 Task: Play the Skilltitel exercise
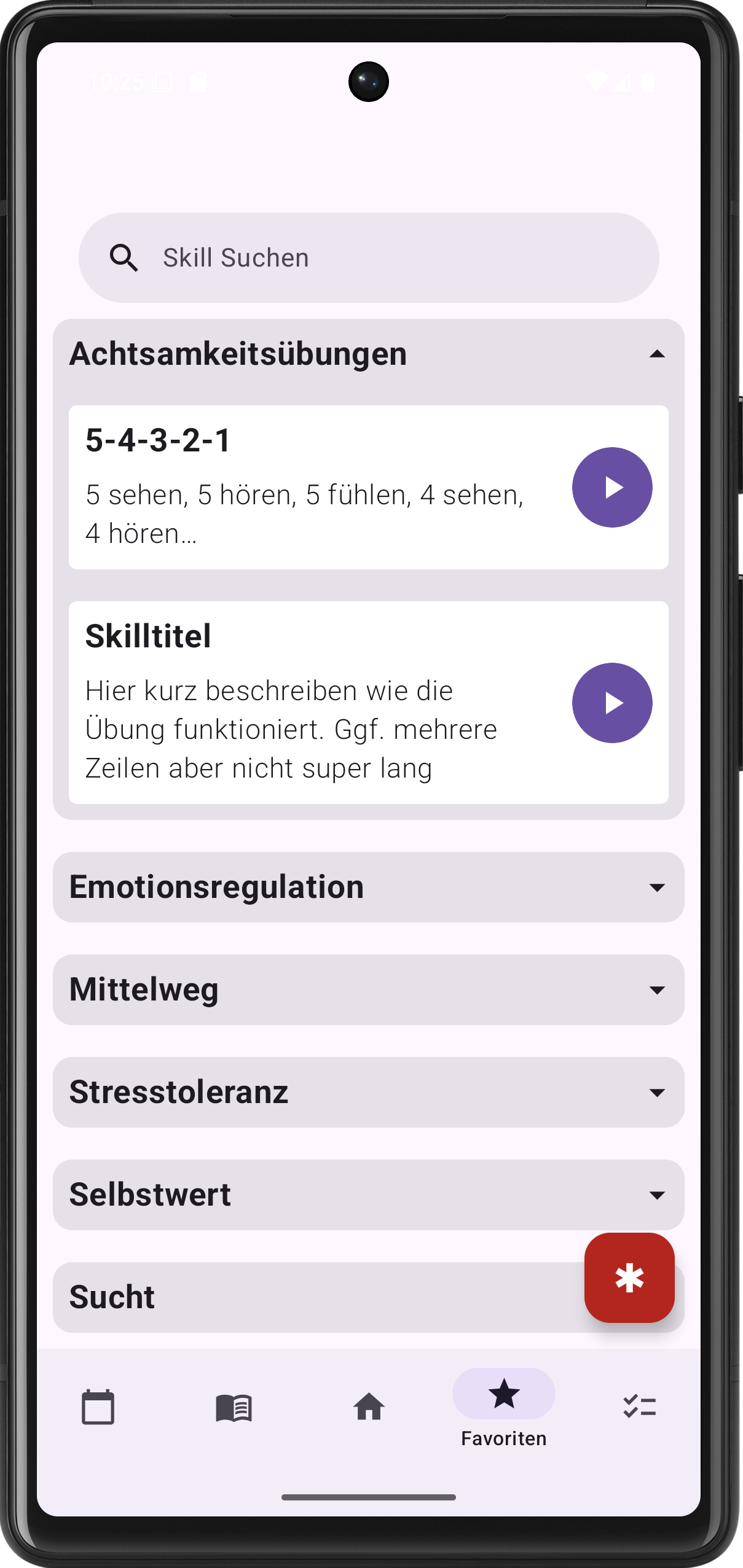click(611, 703)
